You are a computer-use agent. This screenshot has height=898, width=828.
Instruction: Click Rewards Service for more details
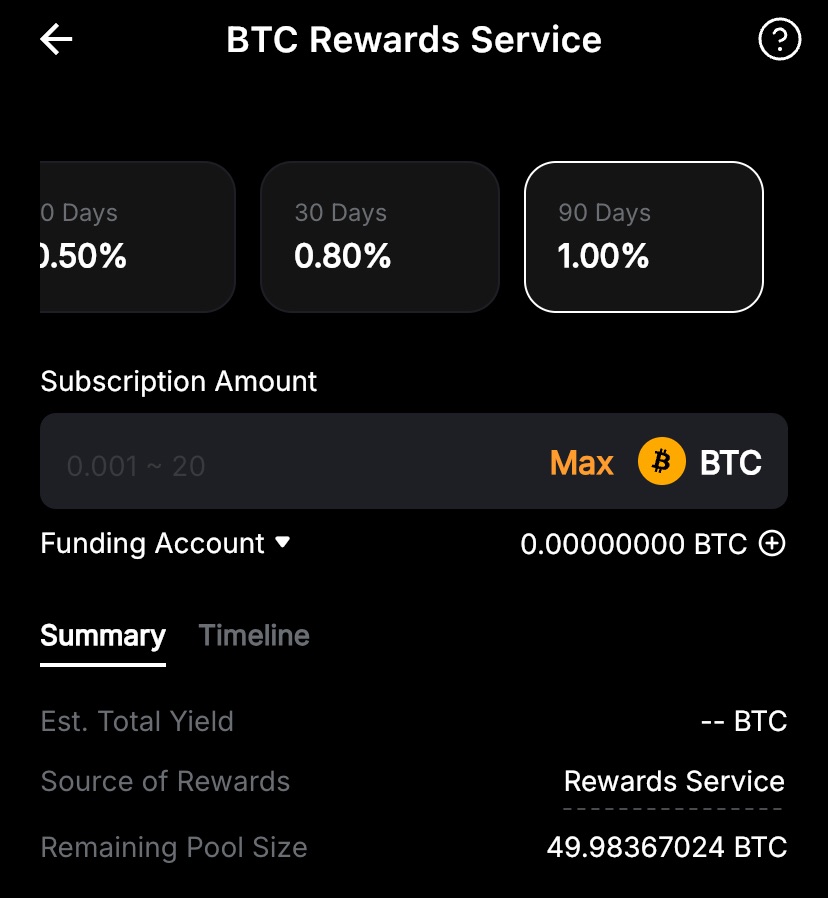tap(674, 781)
